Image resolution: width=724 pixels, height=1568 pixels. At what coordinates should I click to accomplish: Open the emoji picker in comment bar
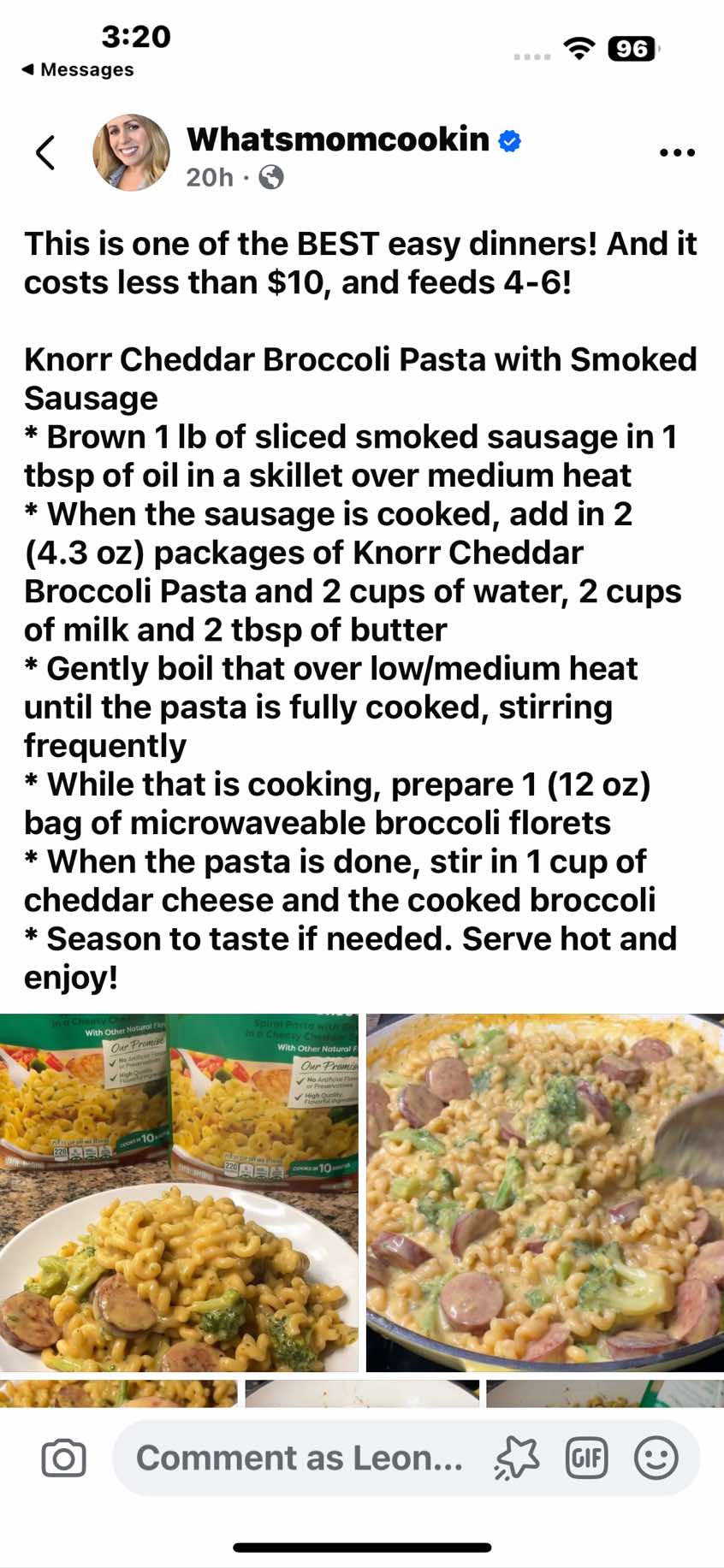[x=656, y=1459]
